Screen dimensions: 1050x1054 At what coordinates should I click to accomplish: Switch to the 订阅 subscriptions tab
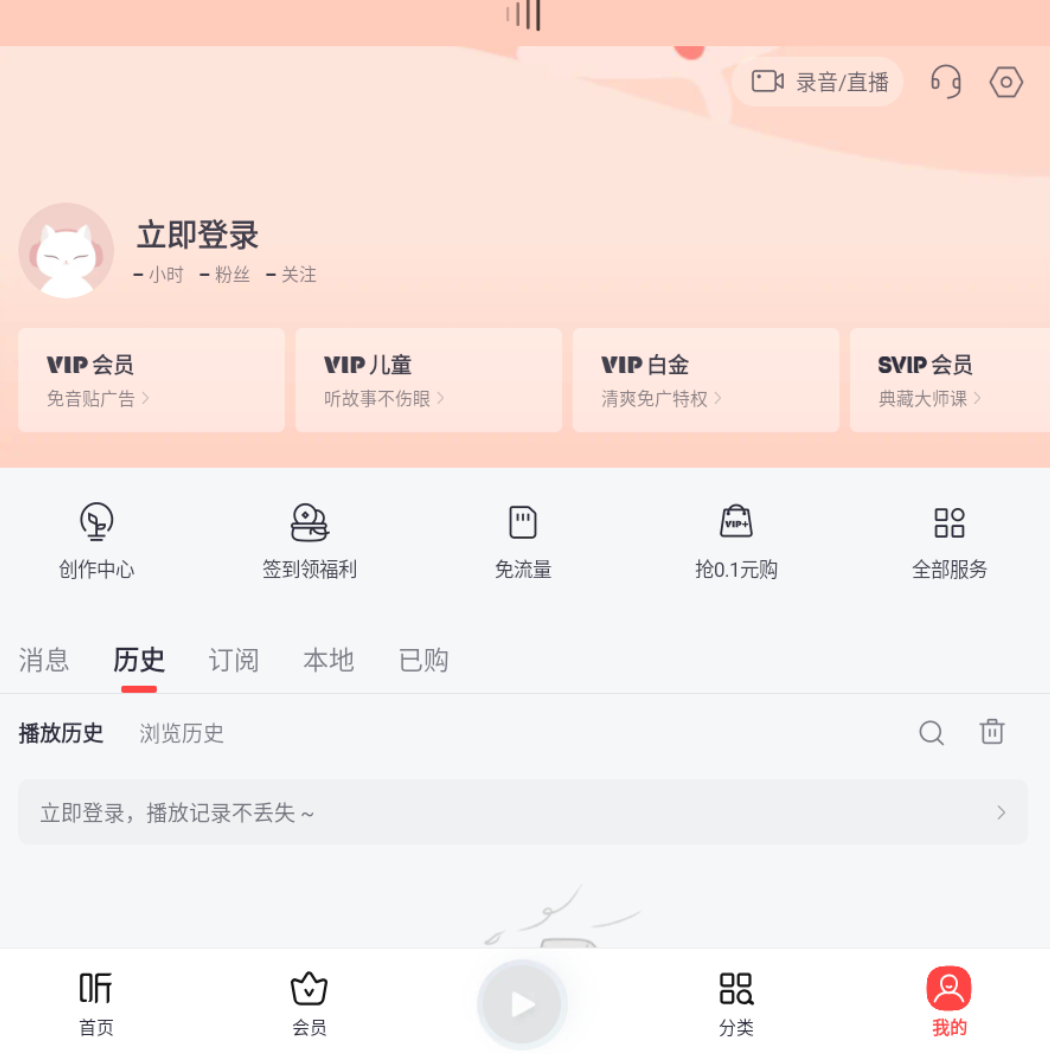point(233,660)
